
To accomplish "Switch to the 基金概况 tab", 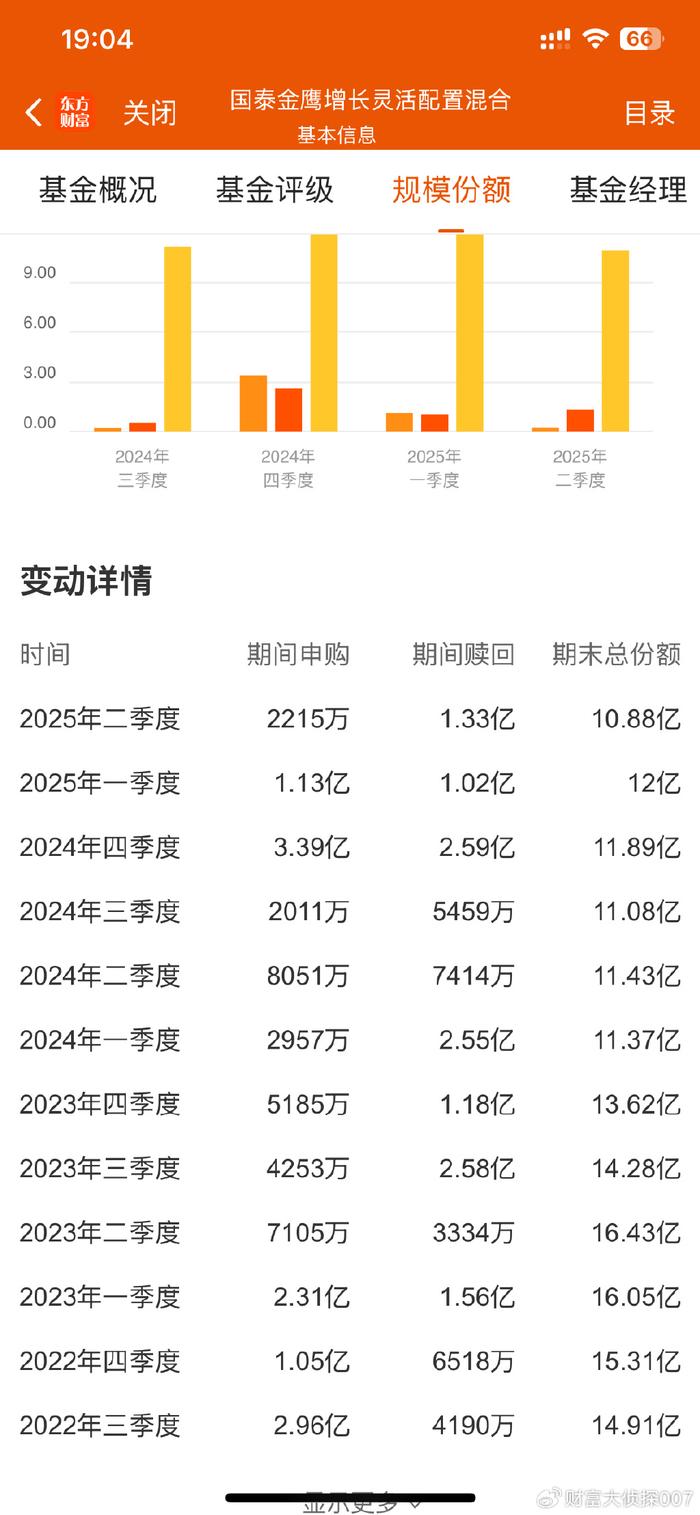I will pyautogui.click(x=98, y=190).
